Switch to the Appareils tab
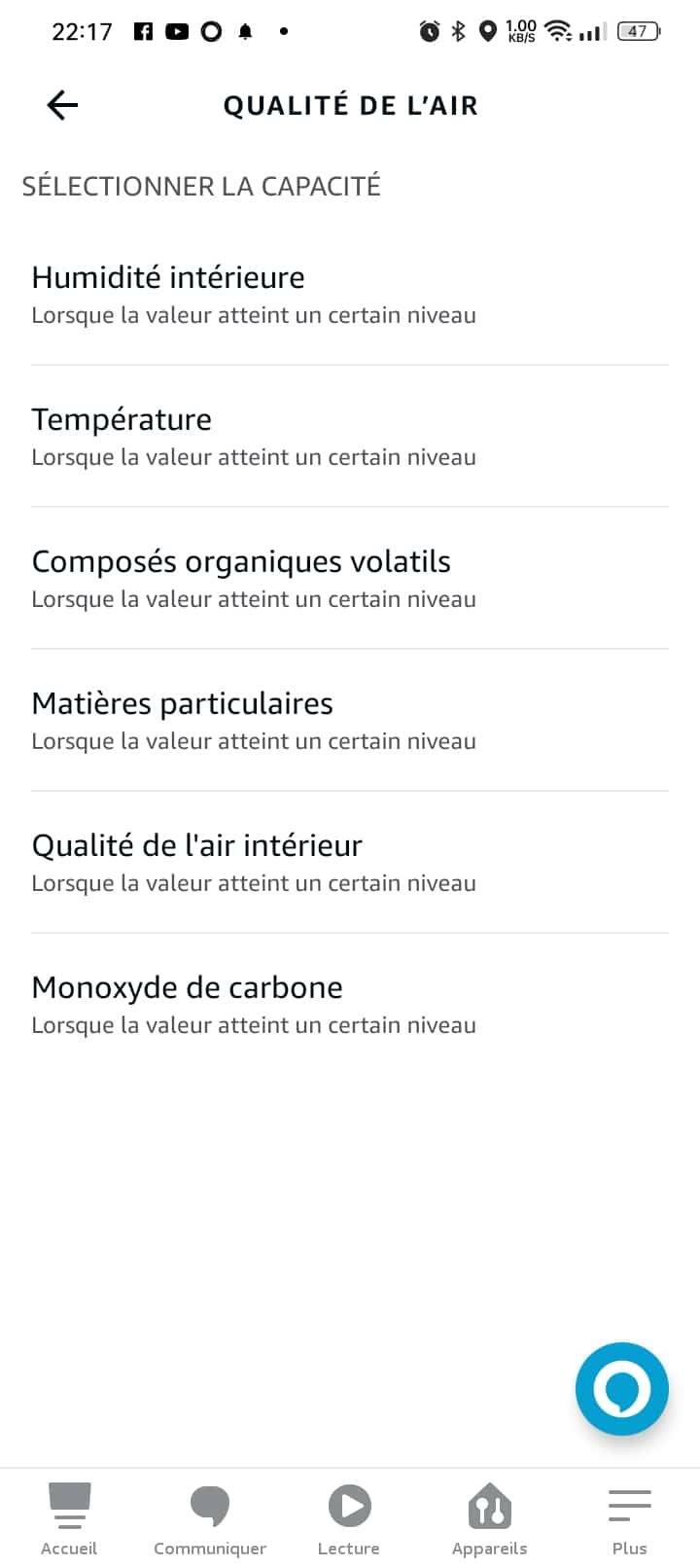Image resolution: width=700 pixels, height=1568 pixels. coord(489,1518)
